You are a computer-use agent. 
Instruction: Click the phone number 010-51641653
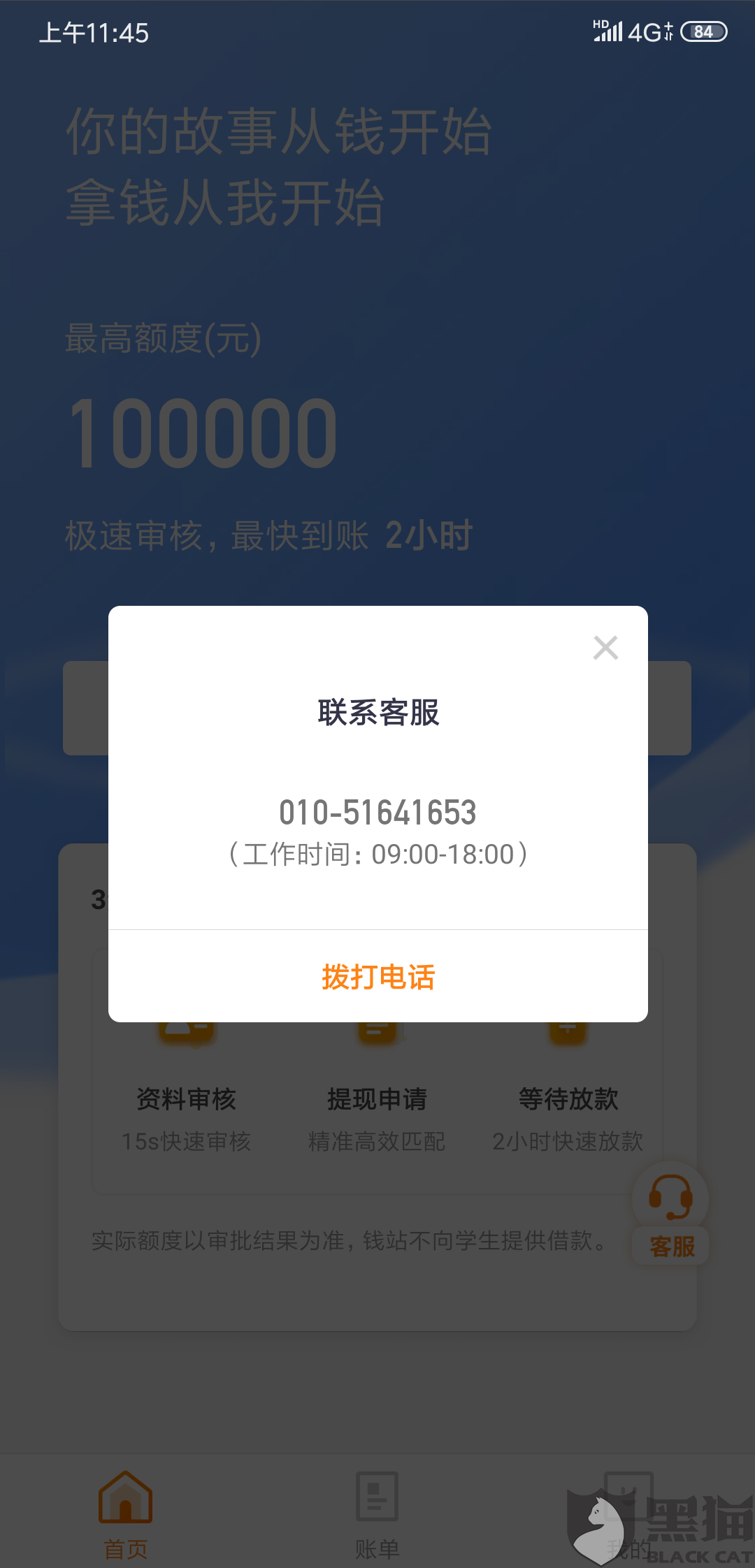click(x=377, y=813)
